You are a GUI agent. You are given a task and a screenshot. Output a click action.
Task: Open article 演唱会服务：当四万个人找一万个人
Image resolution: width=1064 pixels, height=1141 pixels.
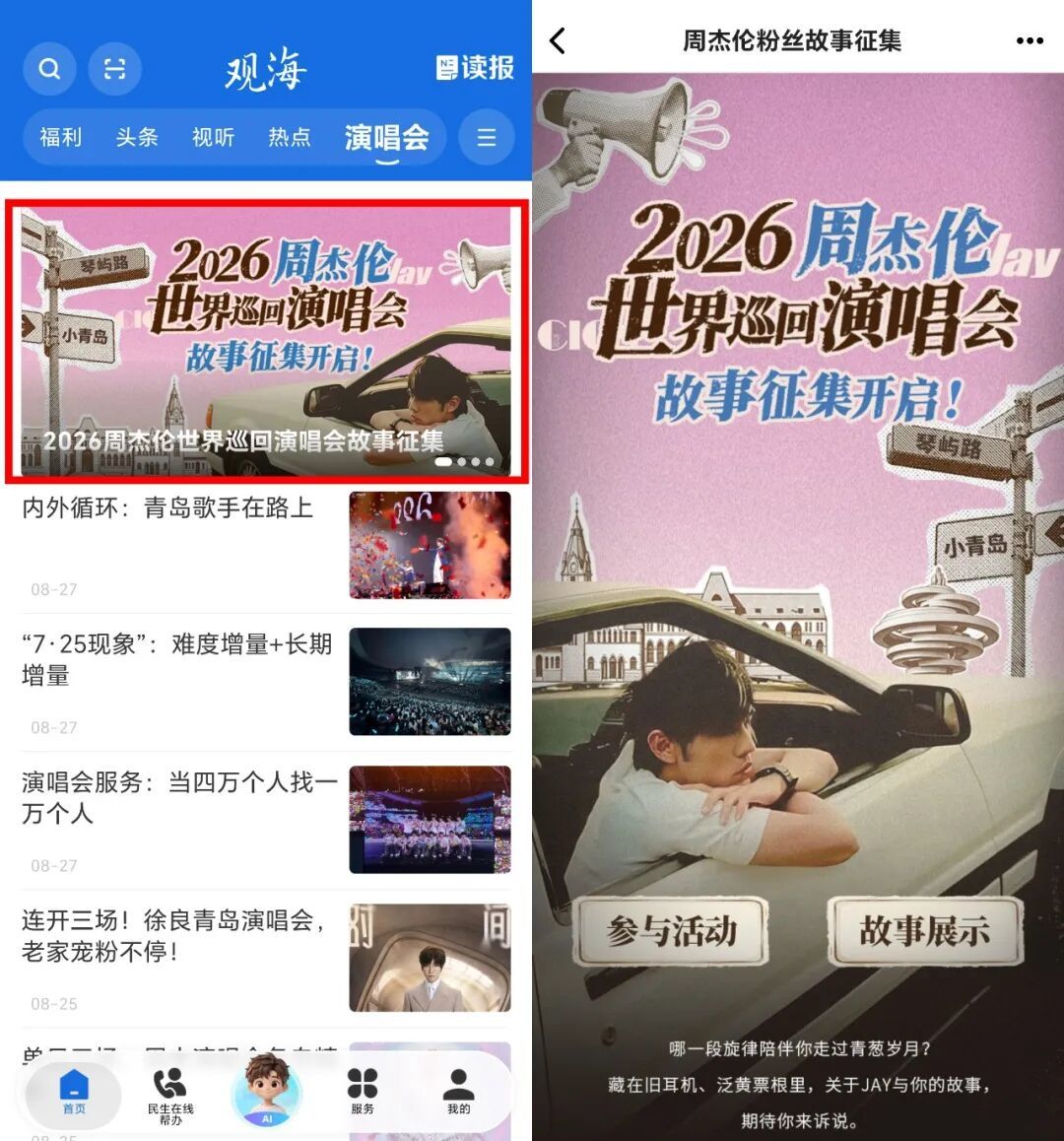click(266, 820)
